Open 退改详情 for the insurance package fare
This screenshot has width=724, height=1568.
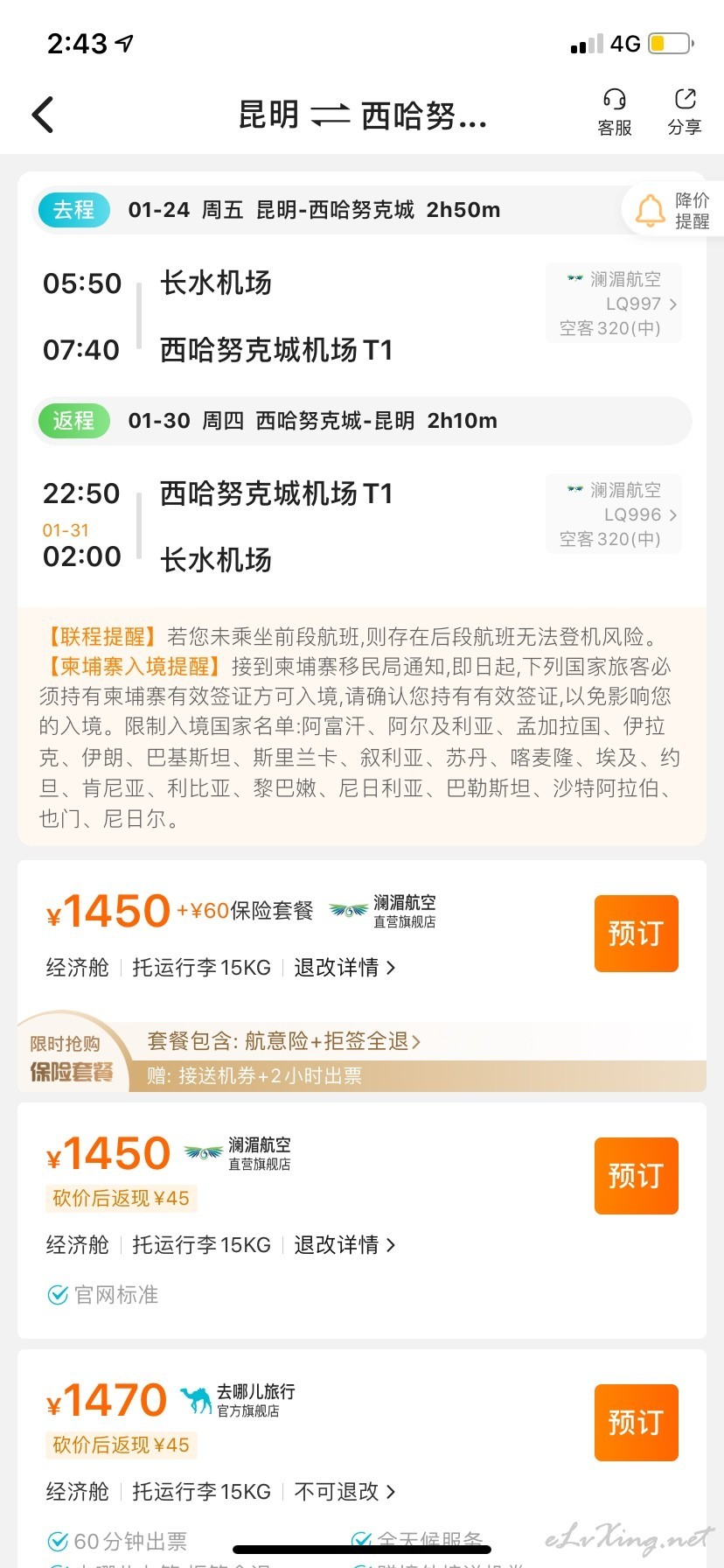[345, 968]
